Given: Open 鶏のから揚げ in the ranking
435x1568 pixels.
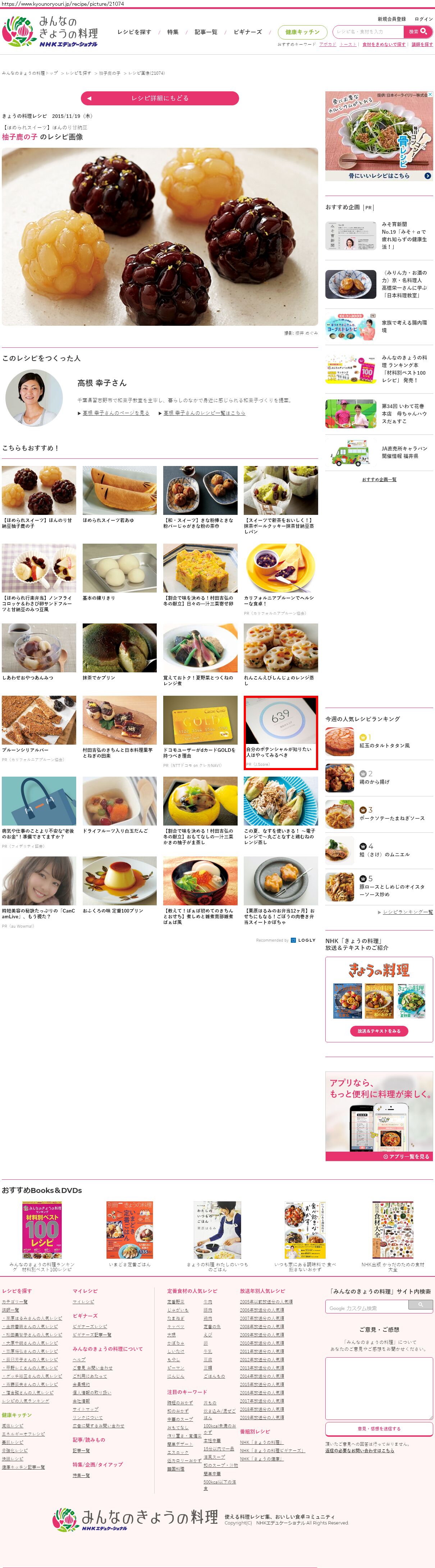Looking at the screenshot, I should [x=374, y=782].
